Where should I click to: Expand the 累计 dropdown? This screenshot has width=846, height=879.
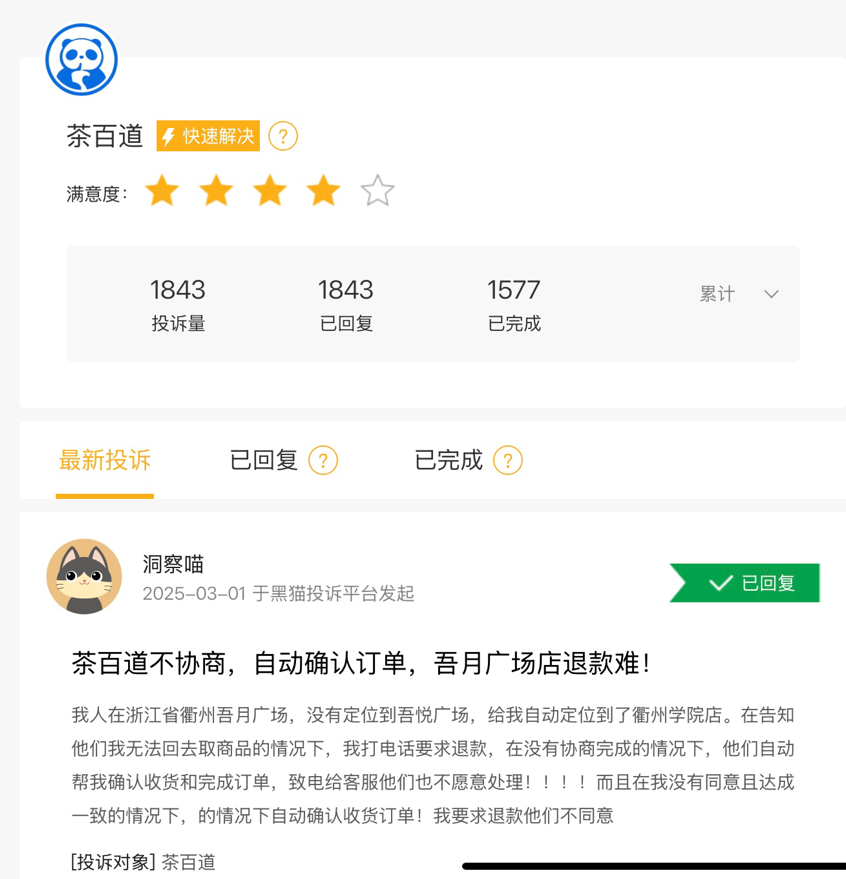point(739,294)
